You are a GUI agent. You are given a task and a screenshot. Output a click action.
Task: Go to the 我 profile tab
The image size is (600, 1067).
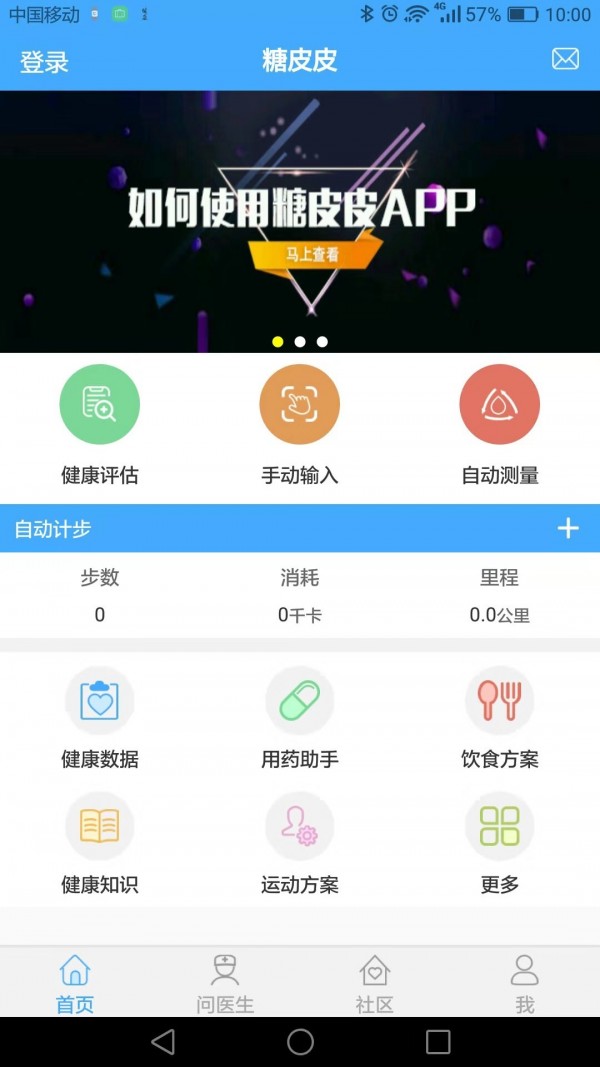(525, 982)
